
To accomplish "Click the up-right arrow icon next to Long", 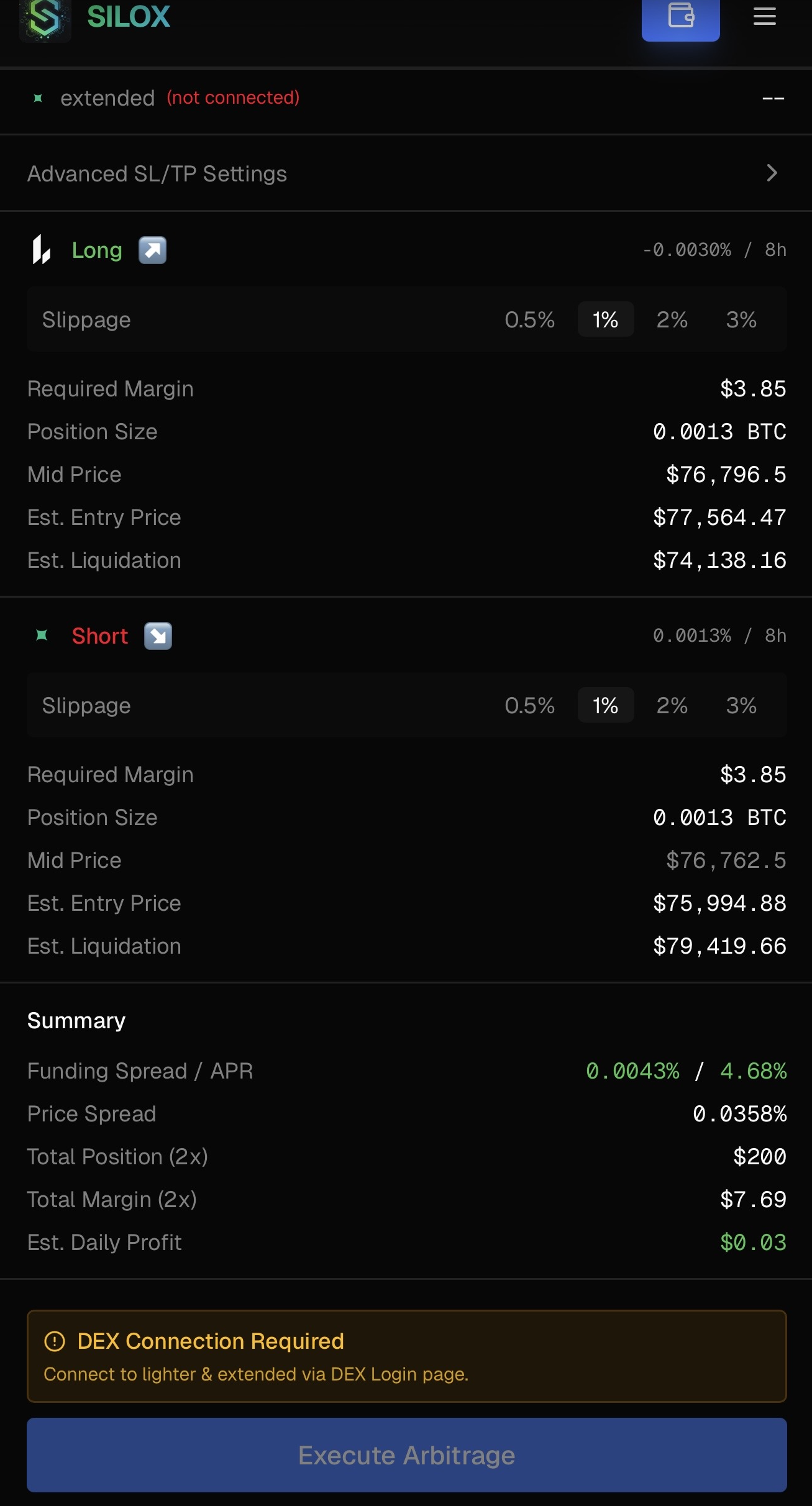I will 152,249.
